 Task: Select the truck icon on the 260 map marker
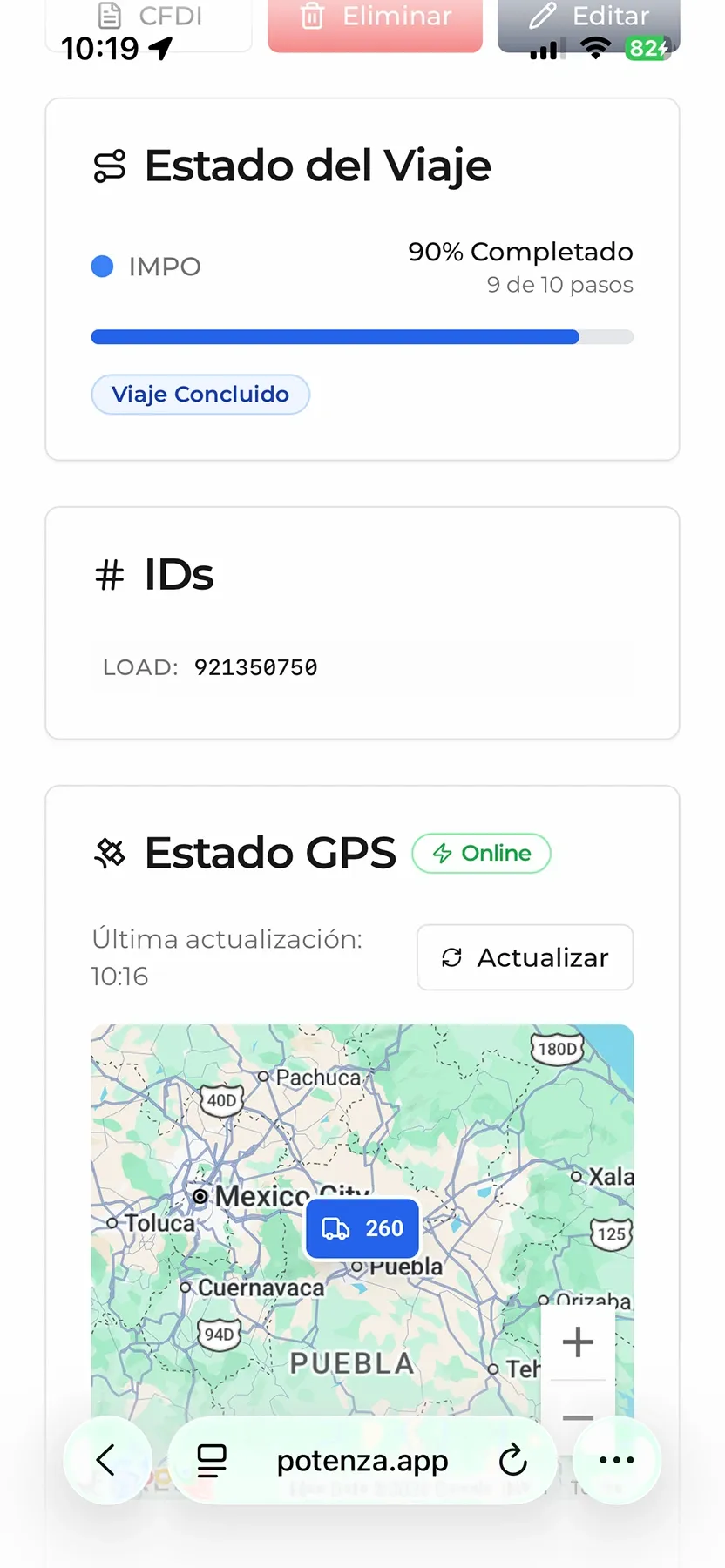pyautogui.click(x=336, y=1228)
